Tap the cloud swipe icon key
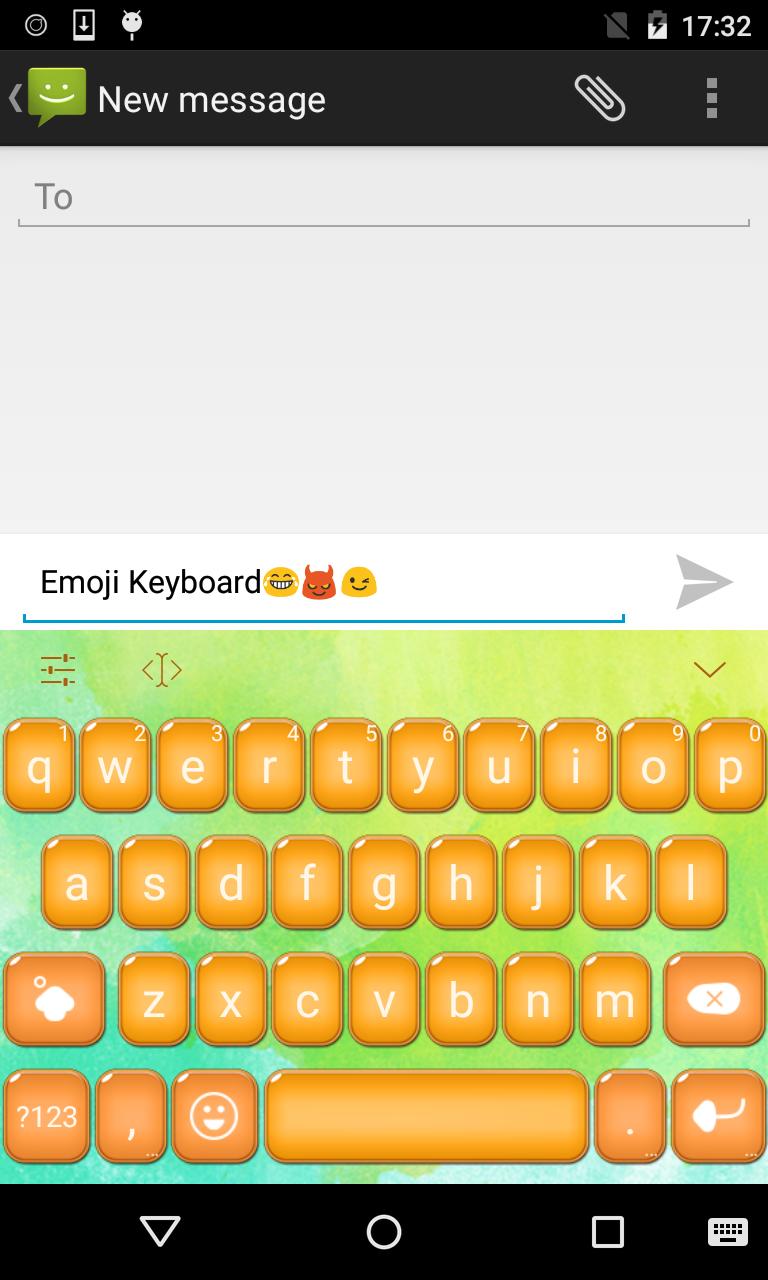768x1280 pixels. 54,998
